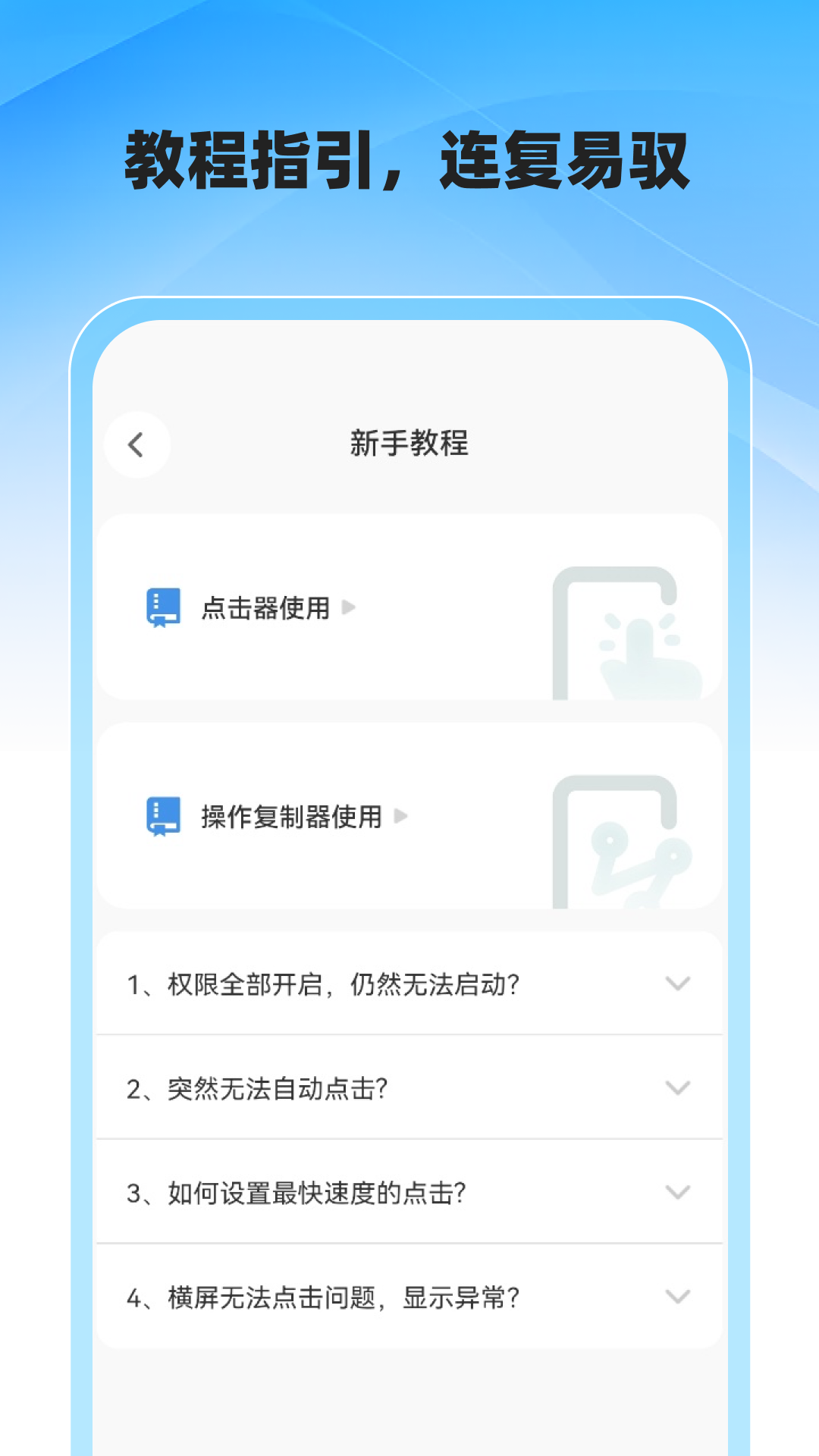This screenshot has width=819, height=1456.
Task: Select the 新手教程 page title
Action: [409, 446]
